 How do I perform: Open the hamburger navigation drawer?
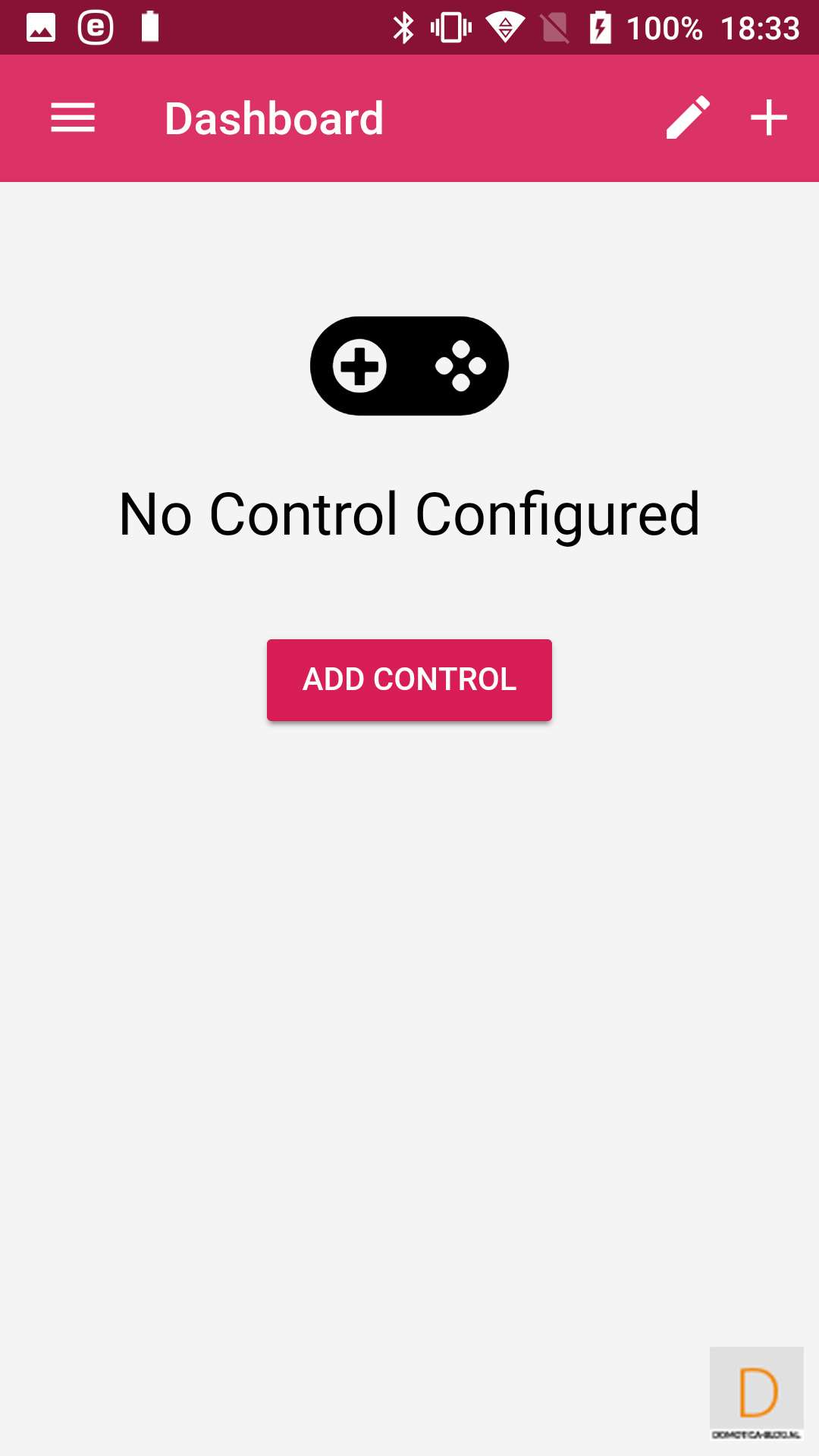point(73,118)
